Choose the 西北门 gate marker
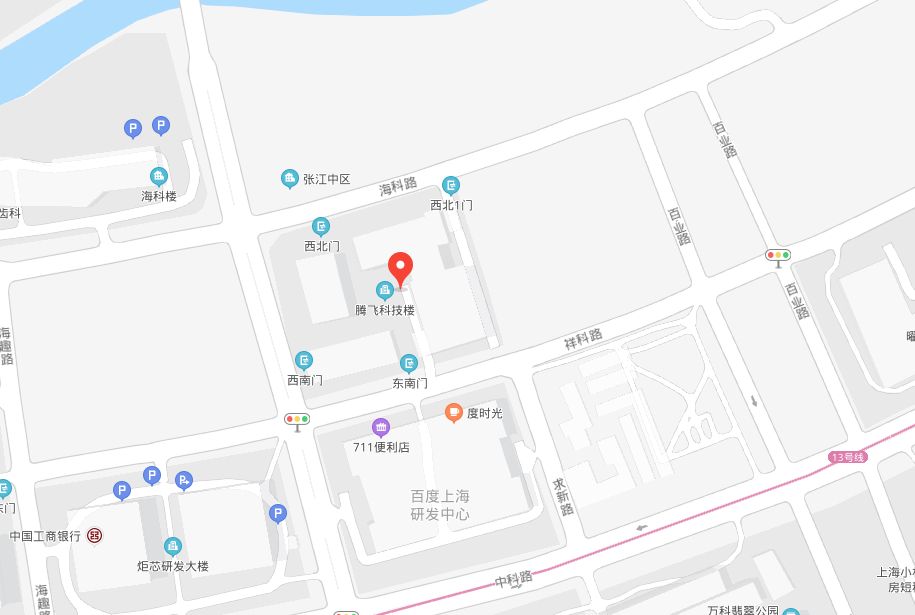 point(321,227)
